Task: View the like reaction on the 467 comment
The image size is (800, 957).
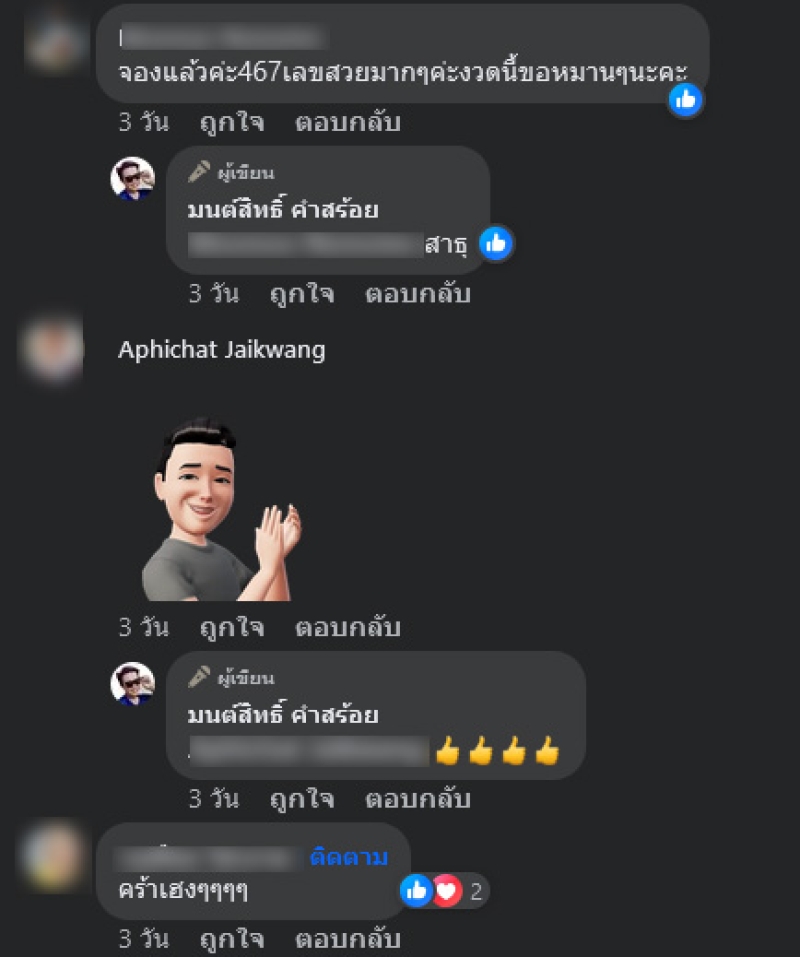Action: pyautogui.click(x=686, y=99)
